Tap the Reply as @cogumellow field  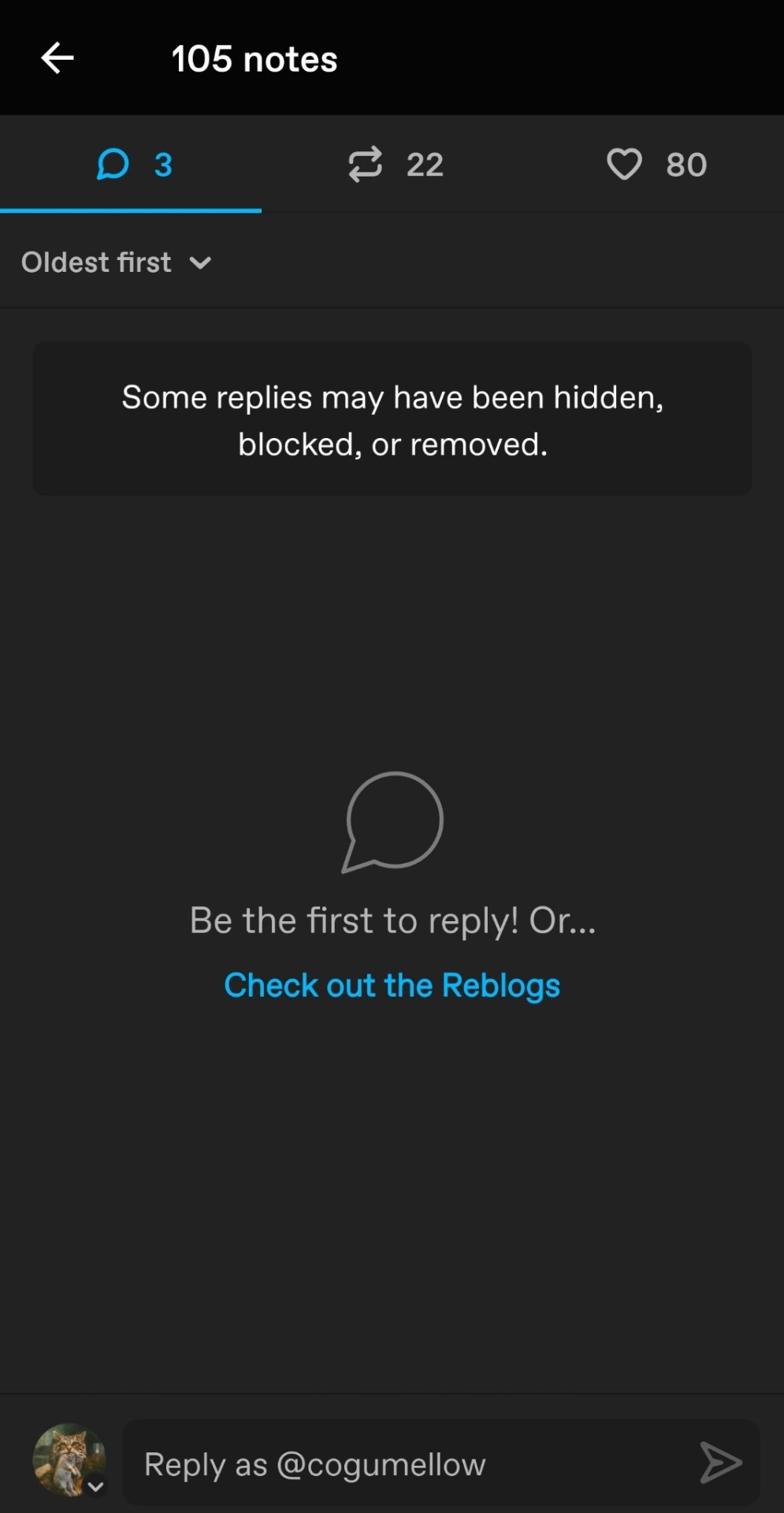(410, 1464)
